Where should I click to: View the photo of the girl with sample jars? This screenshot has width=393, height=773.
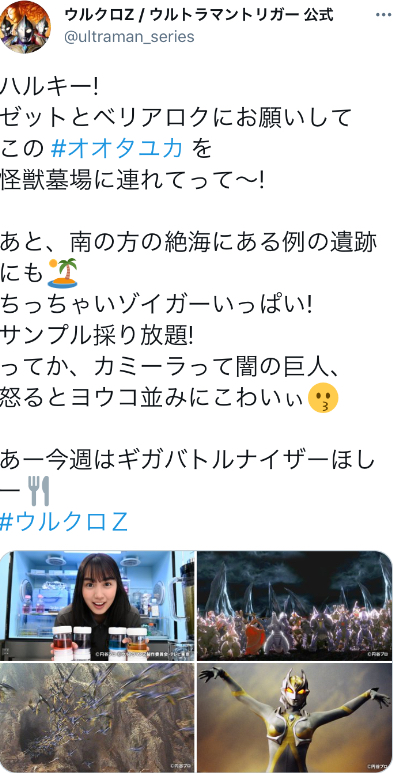click(x=98, y=605)
